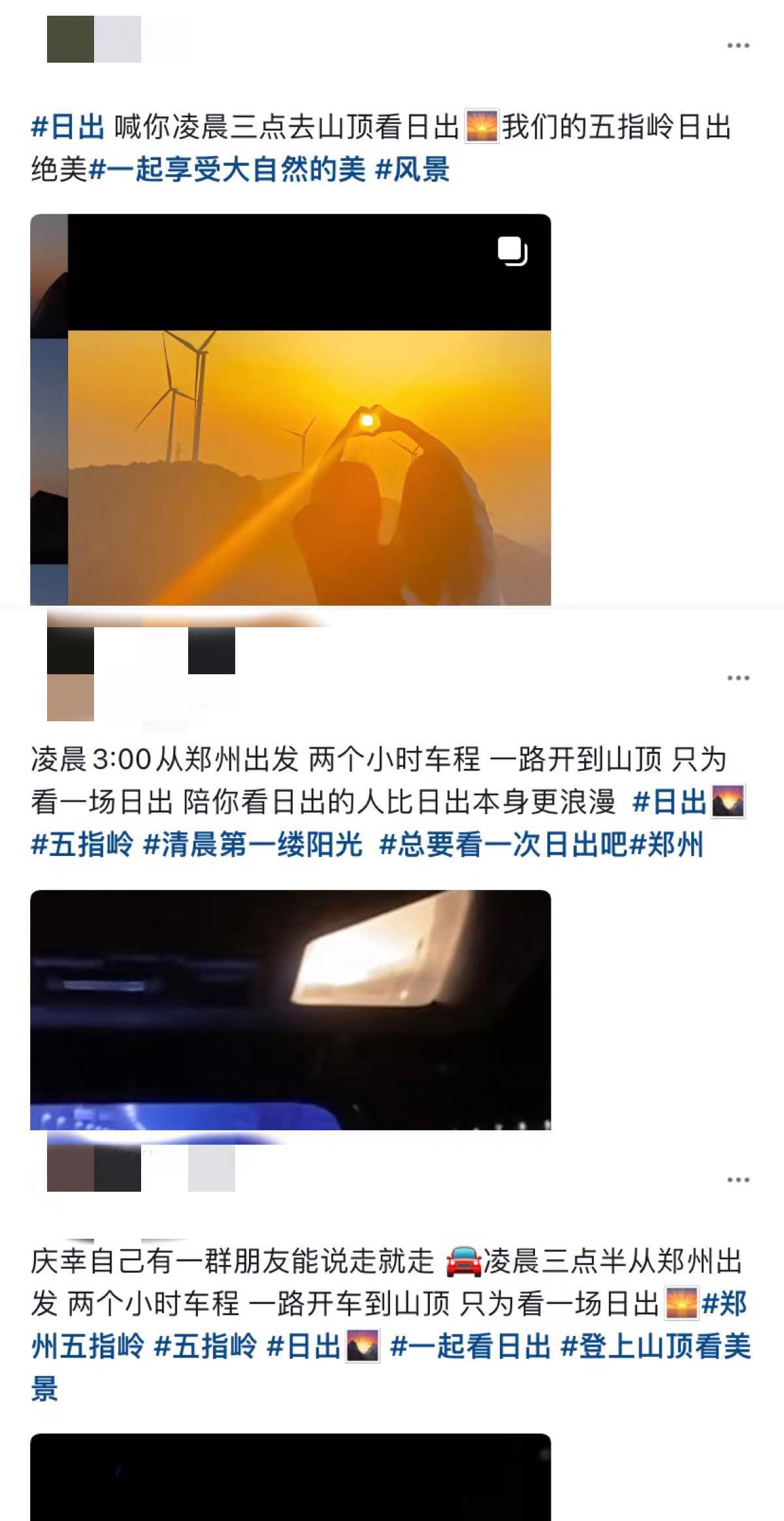
Task: Open the #一起看日出 hashtag
Action: point(470,1347)
